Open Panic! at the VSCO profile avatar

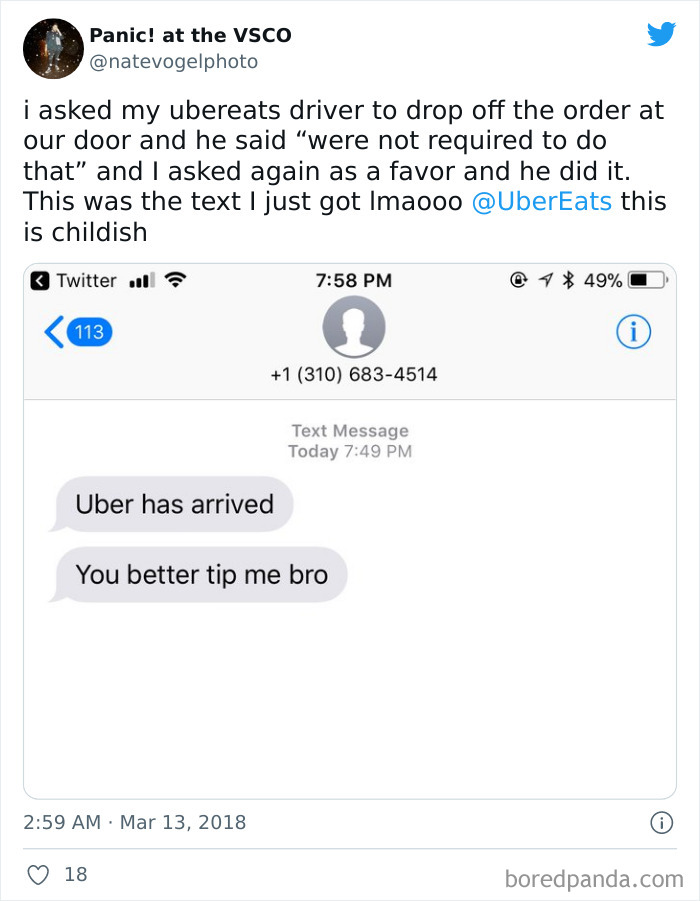tap(53, 48)
